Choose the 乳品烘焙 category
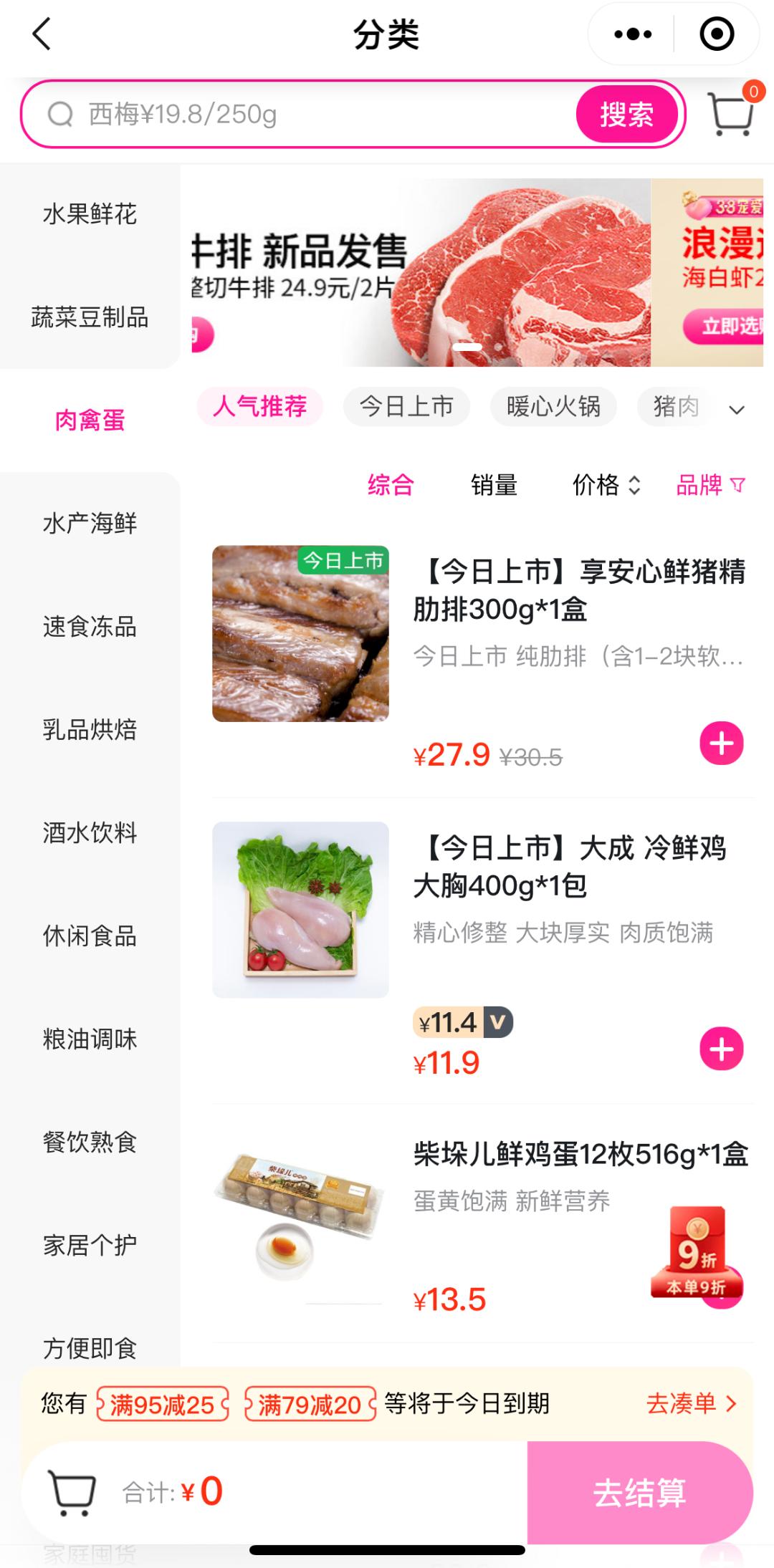The height and width of the screenshot is (1568, 774). pos(90,730)
